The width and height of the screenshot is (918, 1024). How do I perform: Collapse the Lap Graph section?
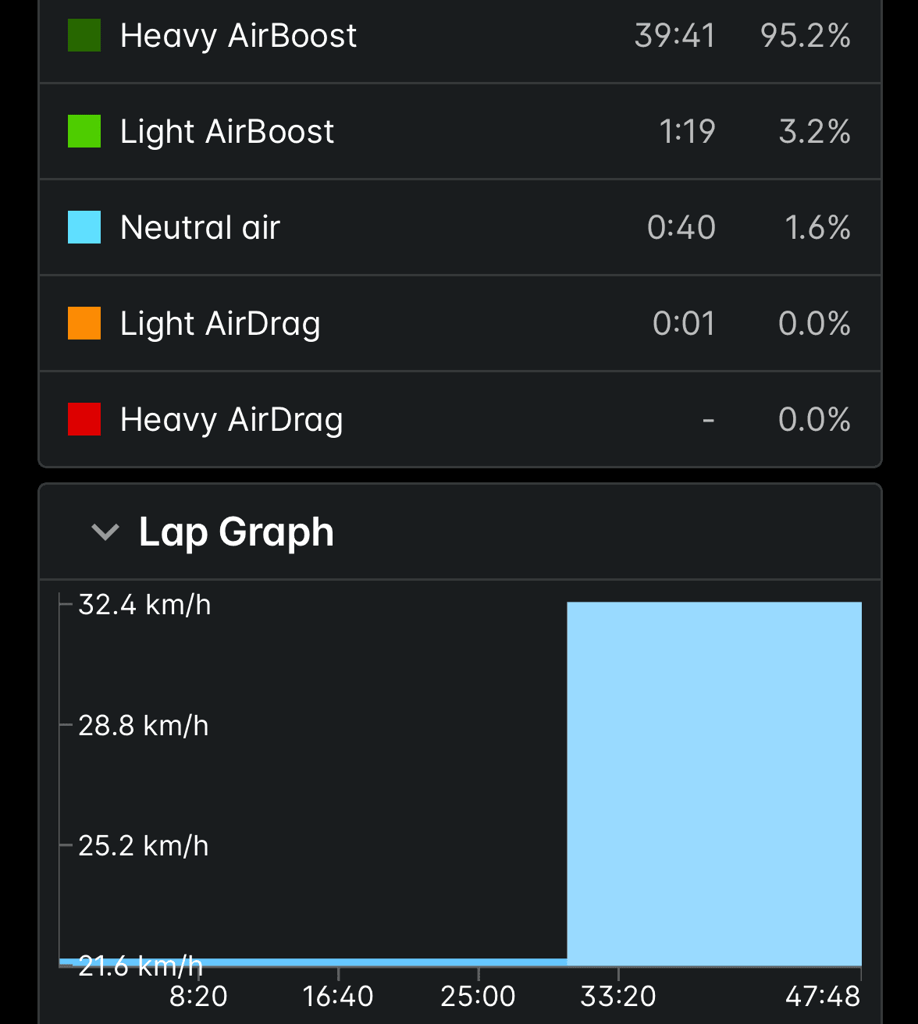[105, 532]
